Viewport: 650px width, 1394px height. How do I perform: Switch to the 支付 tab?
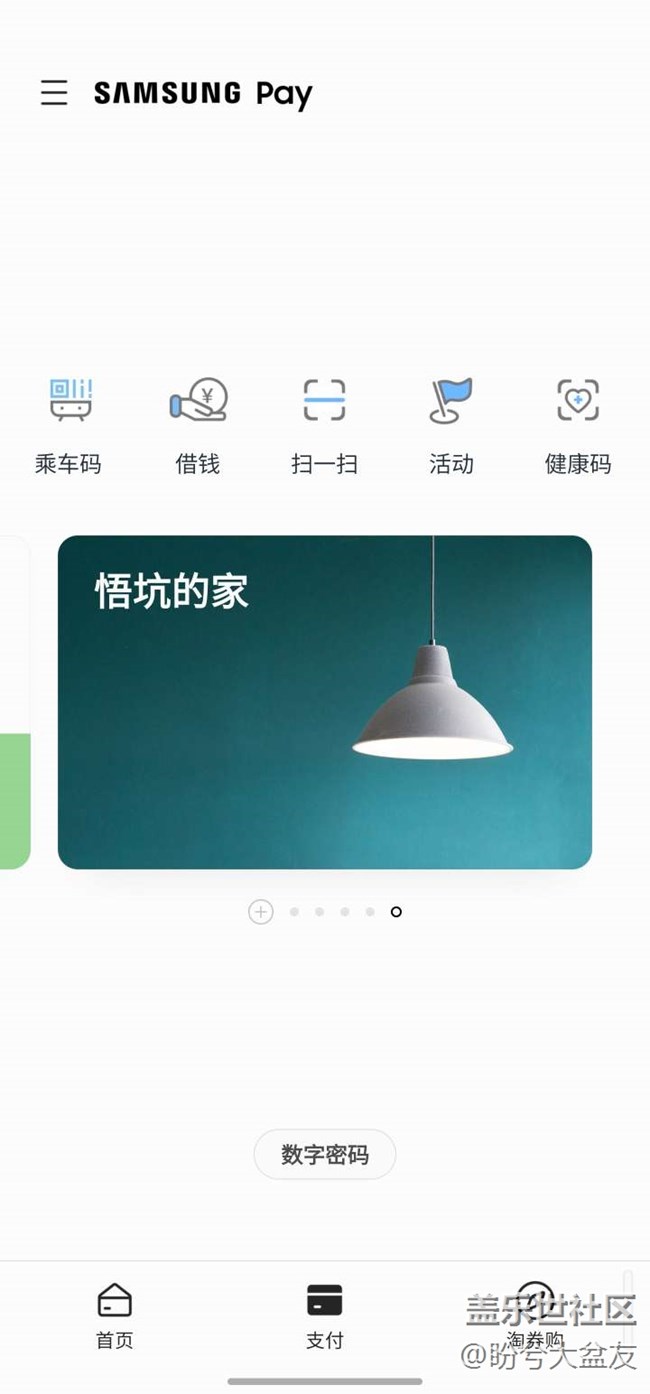tap(324, 1316)
